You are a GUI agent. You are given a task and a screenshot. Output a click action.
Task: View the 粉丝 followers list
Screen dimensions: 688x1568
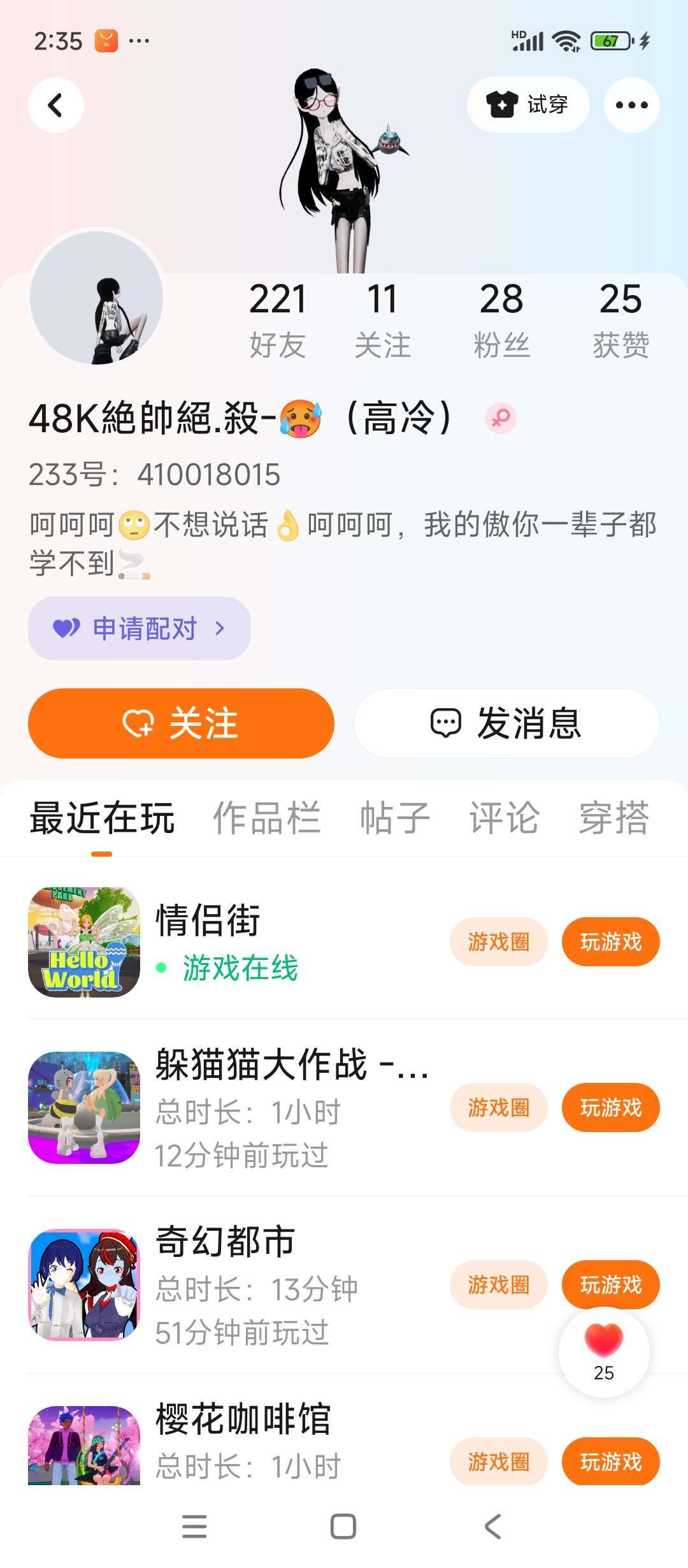(x=501, y=319)
